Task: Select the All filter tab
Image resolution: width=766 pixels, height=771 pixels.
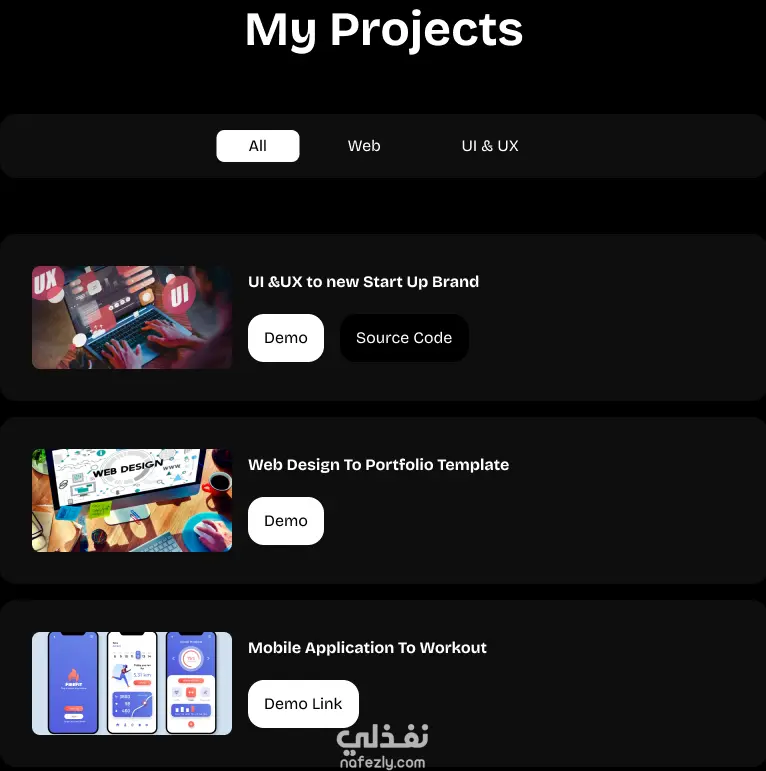Action: click(257, 146)
